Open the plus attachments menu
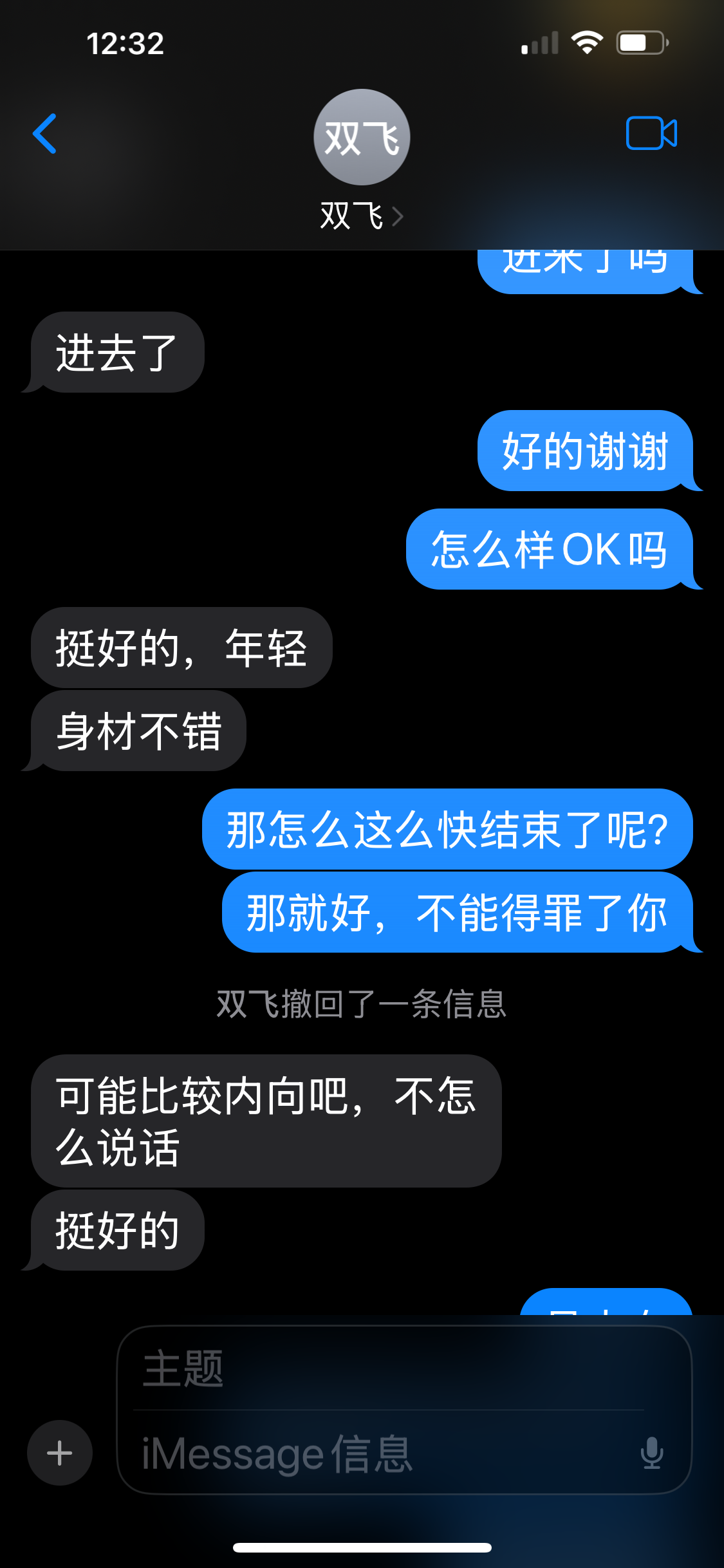Viewport: 724px width, 1568px height. click(x=60, y=1453)
